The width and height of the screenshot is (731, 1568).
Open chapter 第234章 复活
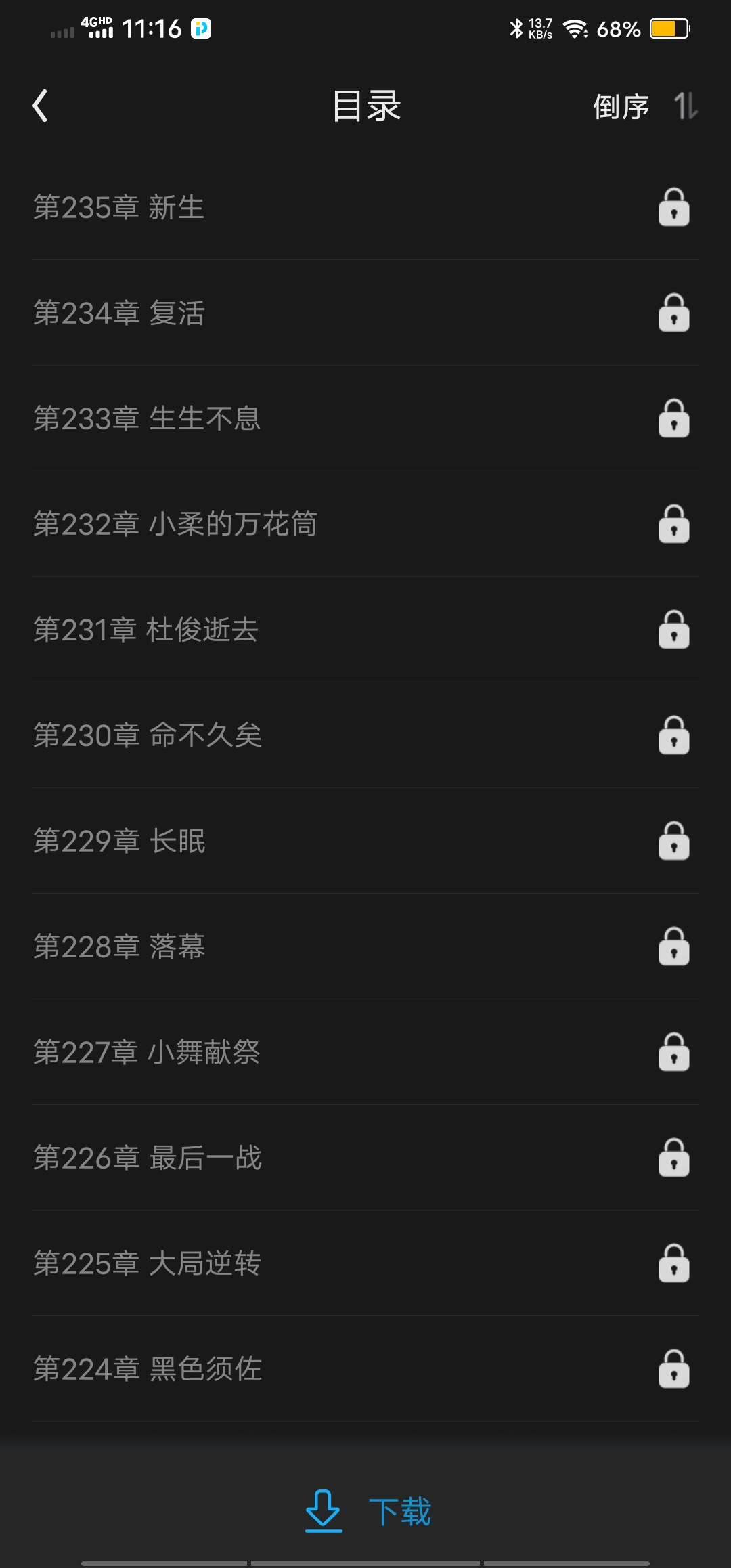pos(119,313)
